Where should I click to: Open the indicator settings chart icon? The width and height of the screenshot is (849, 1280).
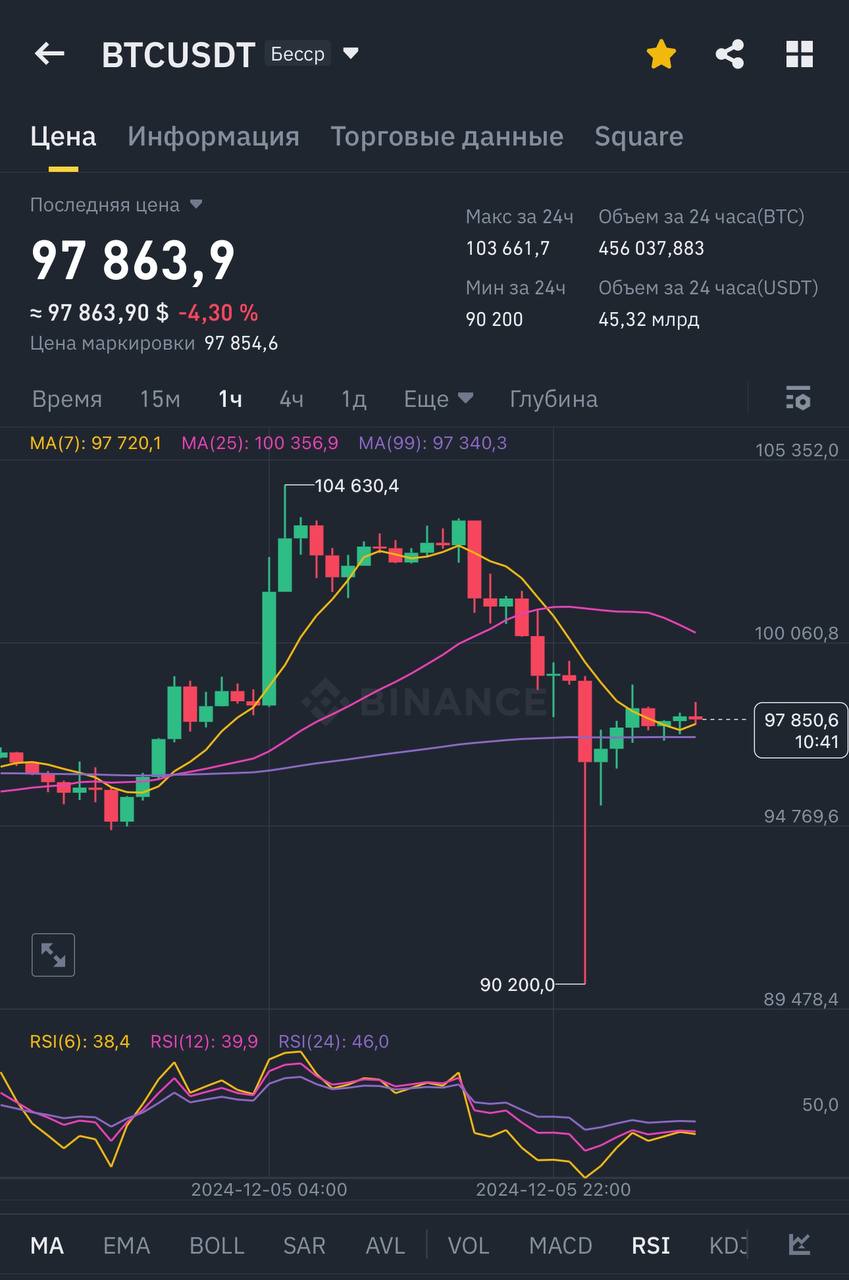(799, 1244)
